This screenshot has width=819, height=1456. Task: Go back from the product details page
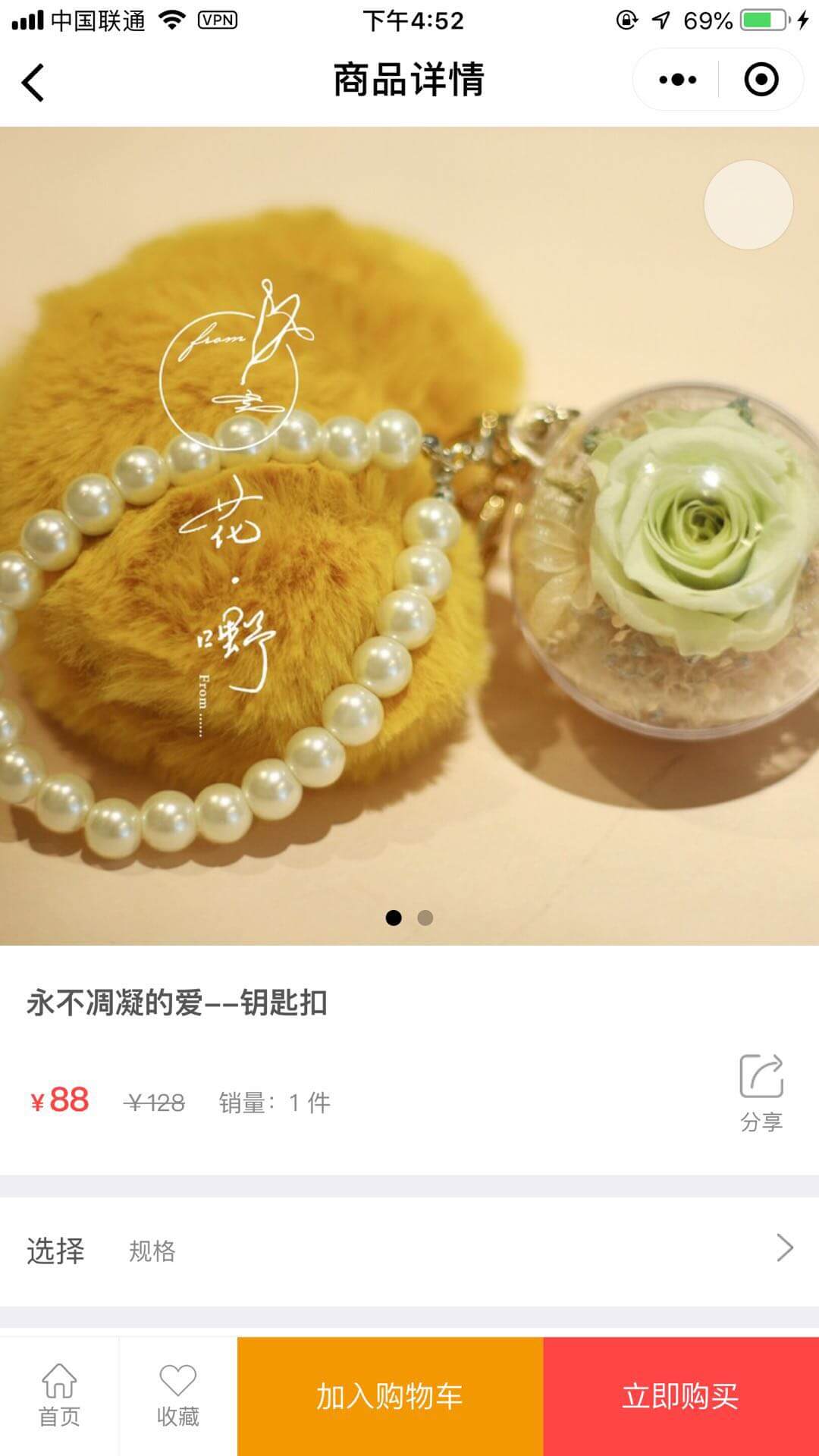click(x=33, y=81)
